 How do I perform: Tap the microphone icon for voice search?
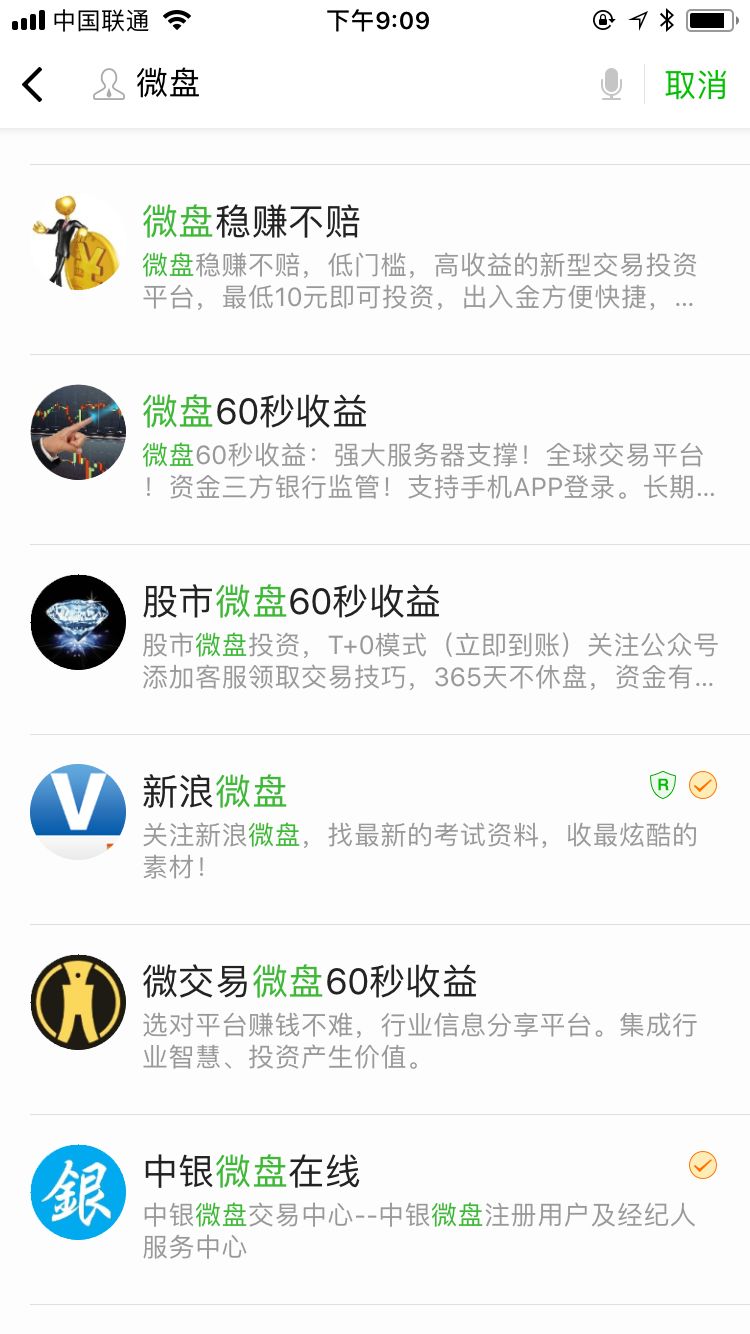click(613, 85)
